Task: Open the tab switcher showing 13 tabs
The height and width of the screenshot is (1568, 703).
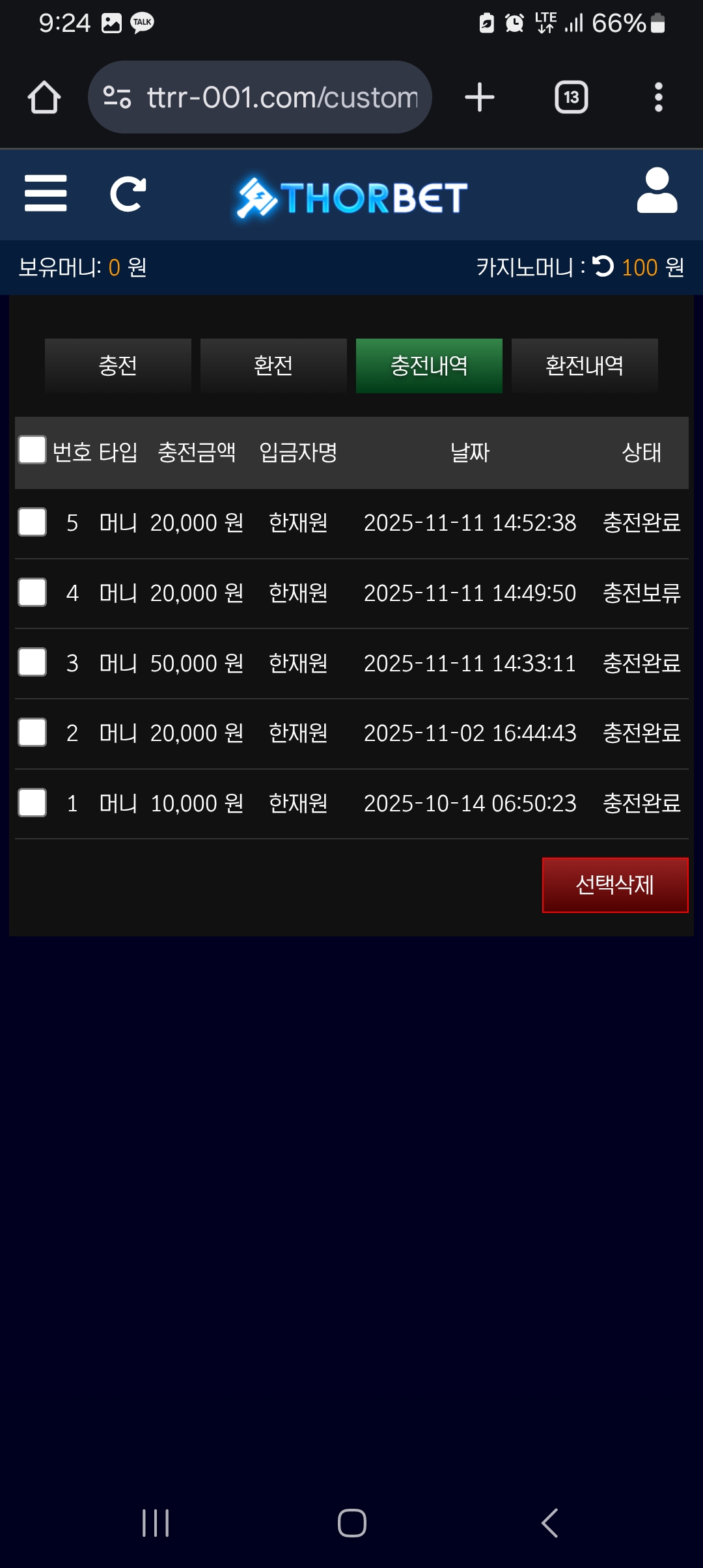Action: 570,96
